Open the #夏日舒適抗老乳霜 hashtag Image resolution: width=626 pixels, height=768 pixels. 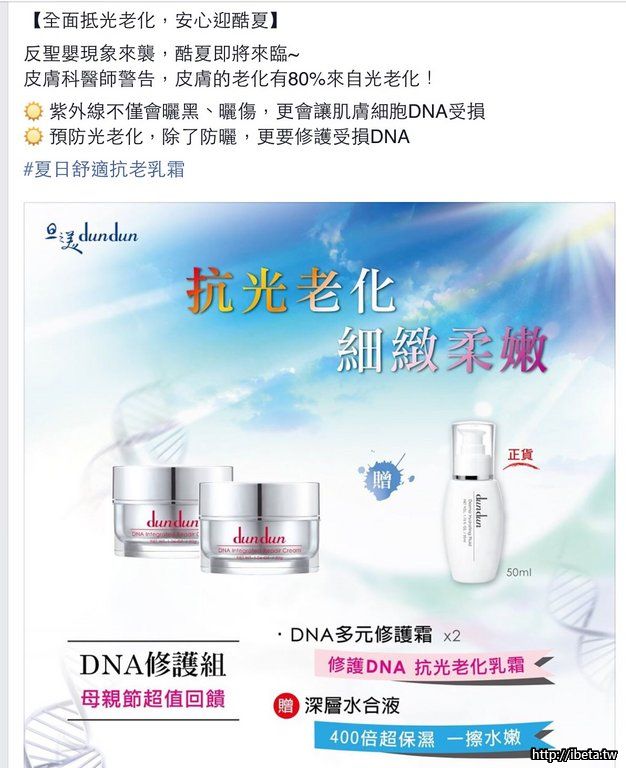[x=103, y=168]
